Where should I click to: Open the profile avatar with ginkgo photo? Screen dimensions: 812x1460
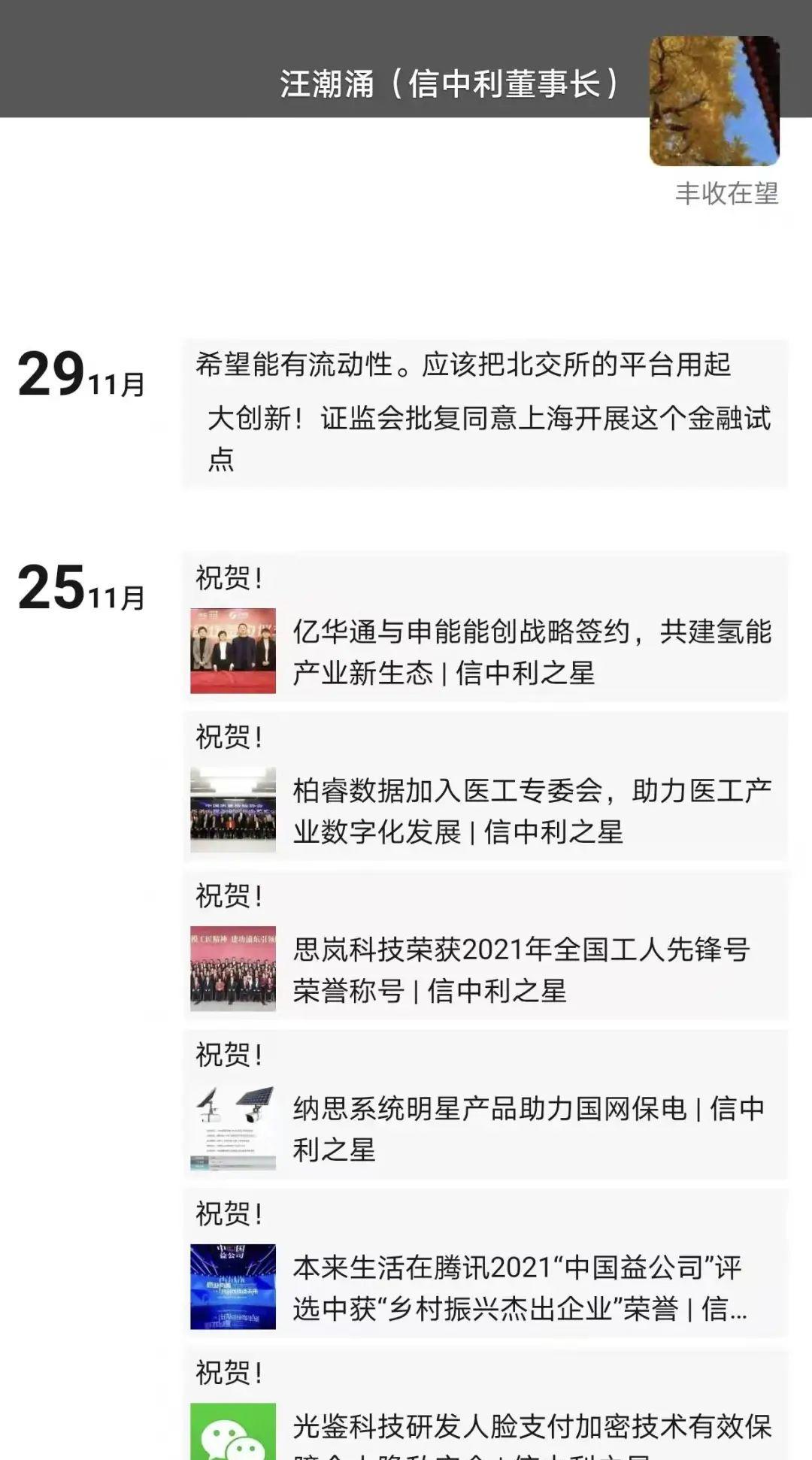[714, 101]
